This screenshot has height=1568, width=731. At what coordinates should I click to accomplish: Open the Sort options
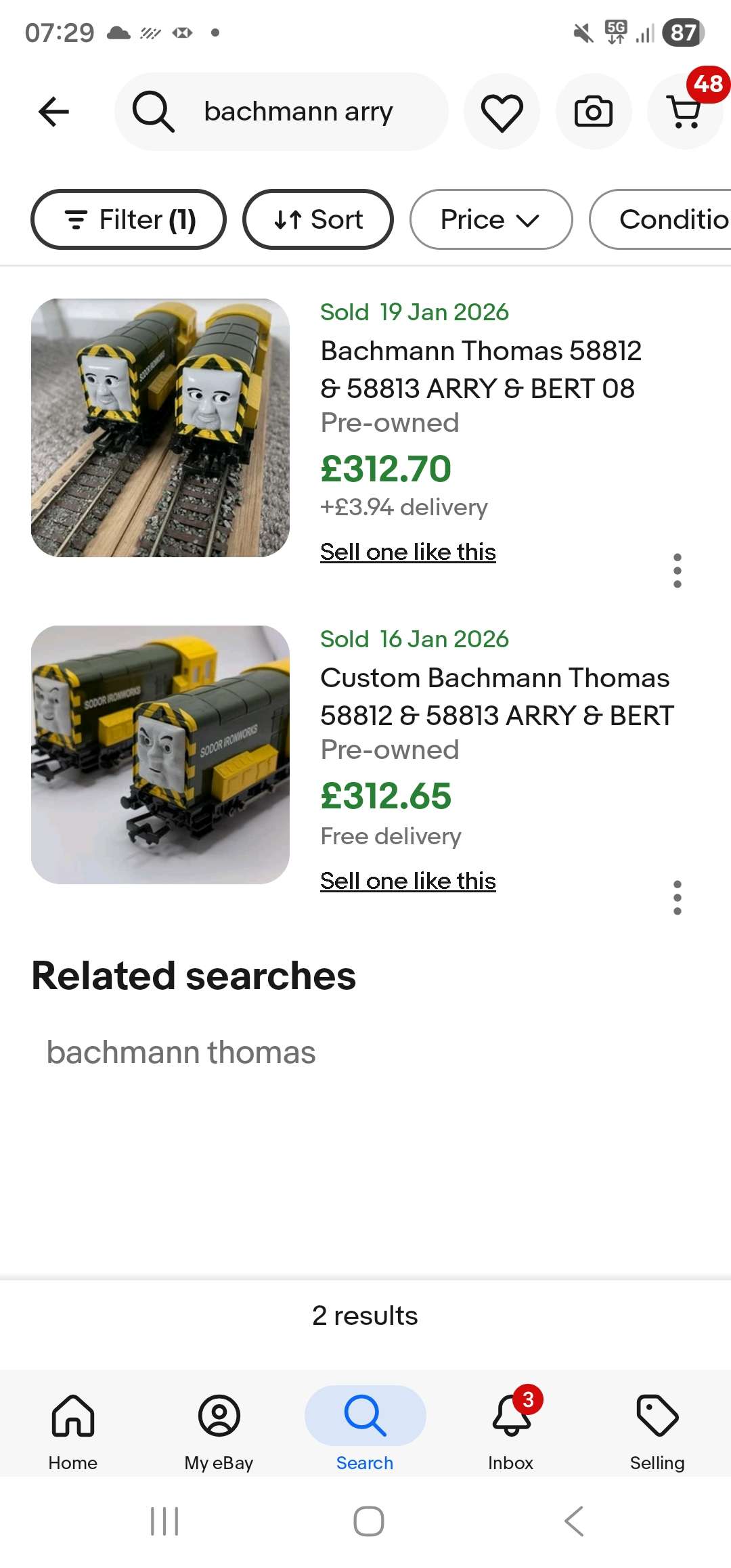[318, 219]
